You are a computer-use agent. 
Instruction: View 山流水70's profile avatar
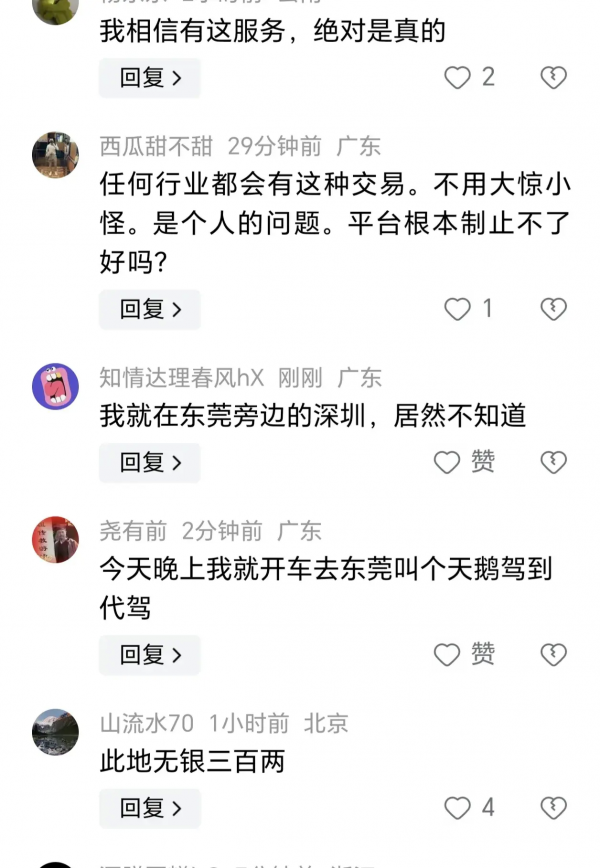(x=55, y=732)
